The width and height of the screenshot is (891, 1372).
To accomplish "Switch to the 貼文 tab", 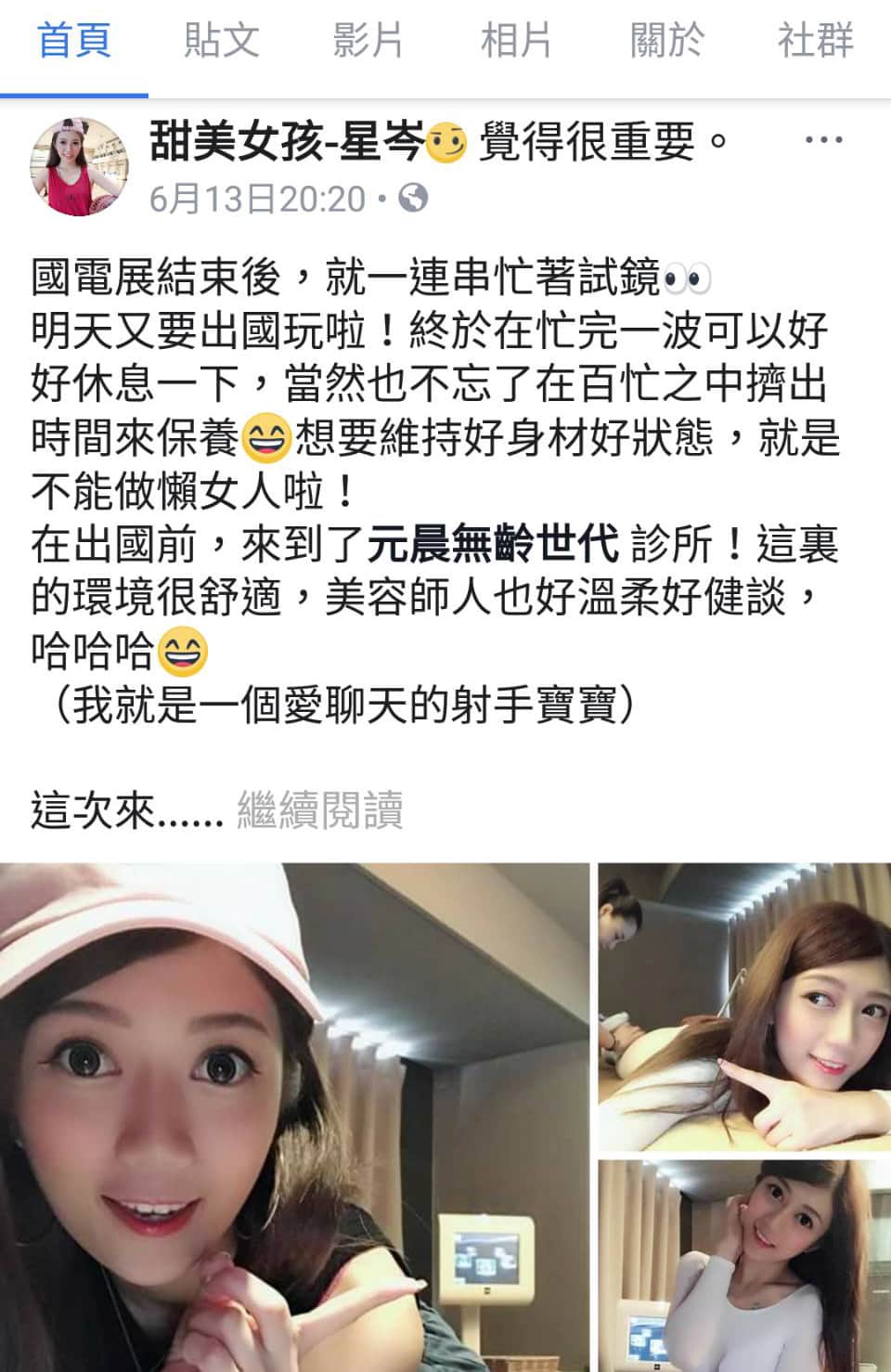I will pyautogui.click(x=221, y=41).
